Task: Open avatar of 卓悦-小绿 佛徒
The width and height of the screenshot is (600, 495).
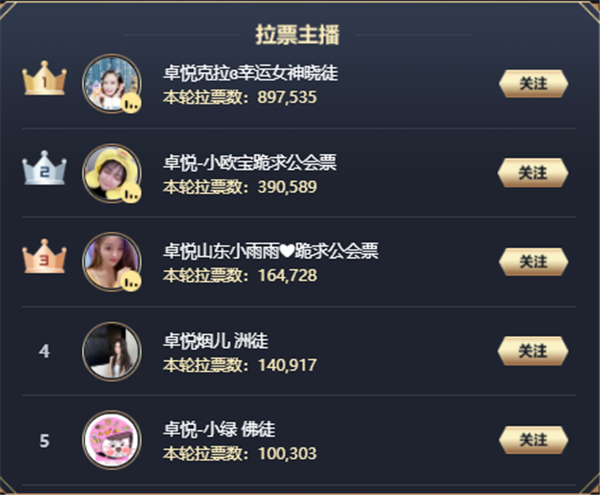Action: tap(111, 440)
